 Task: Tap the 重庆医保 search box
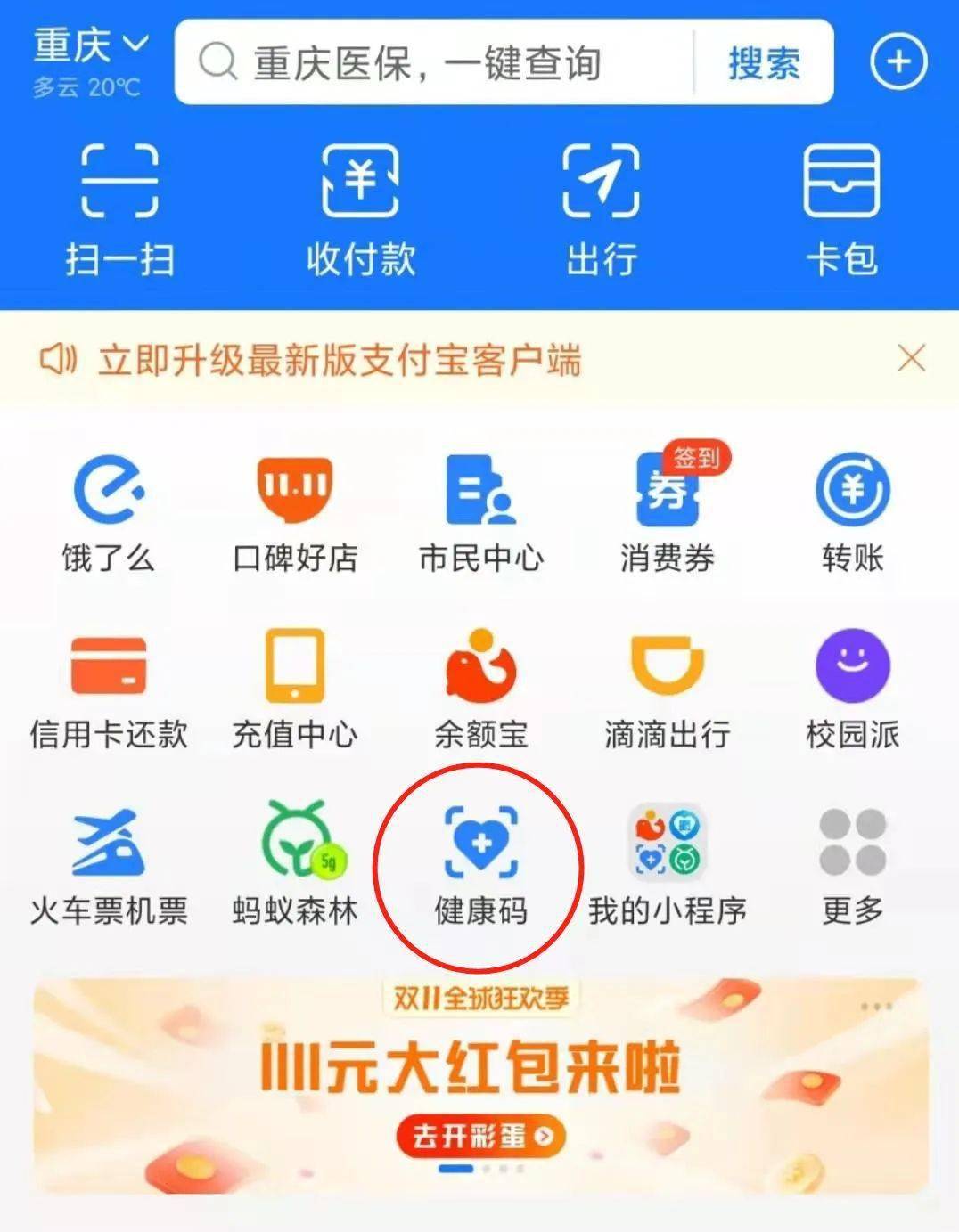tap(428, 63)
